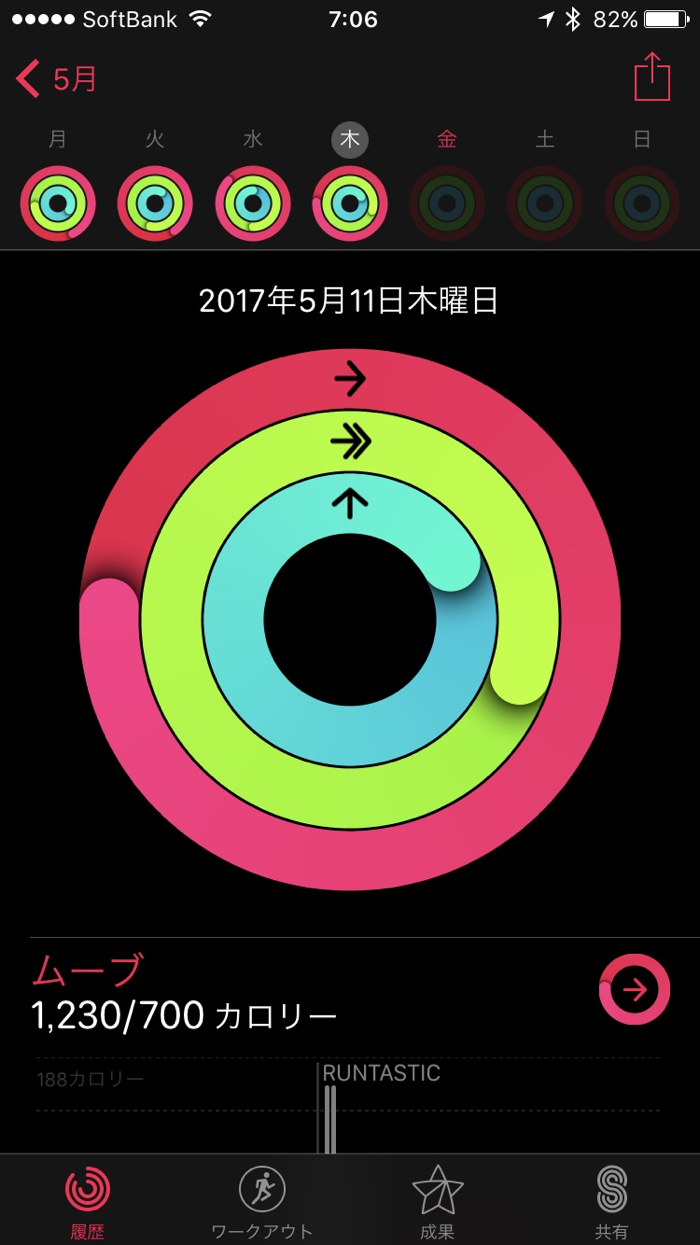Select Monday (月) activity rings
The width and height of the screenshot is (700, 1245).
[x=58, y=203]
